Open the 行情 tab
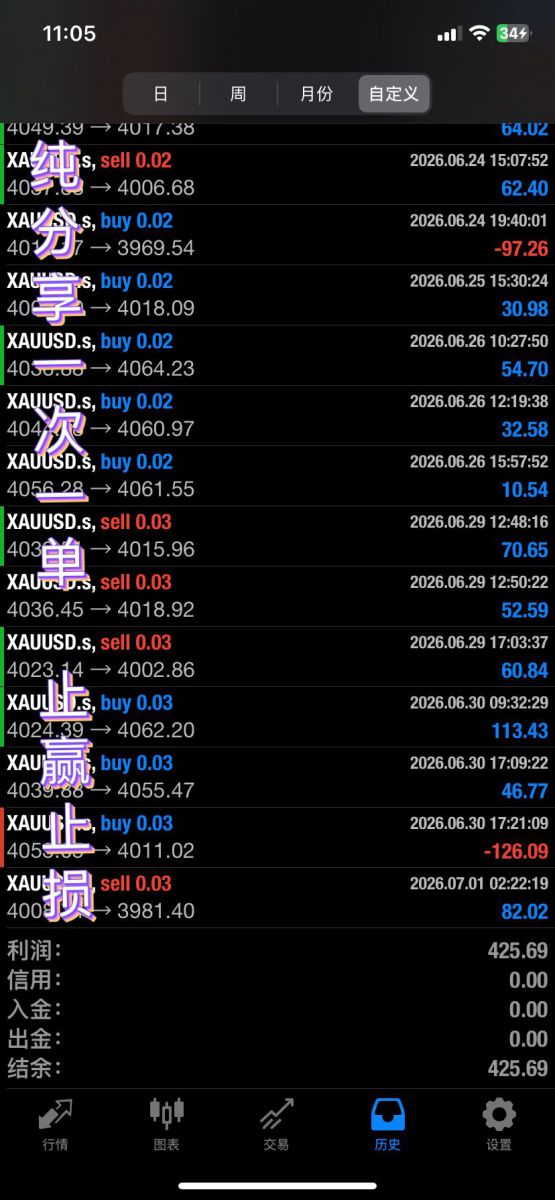The width and height of the screenshot is (555, 1200). [55, 1124]
